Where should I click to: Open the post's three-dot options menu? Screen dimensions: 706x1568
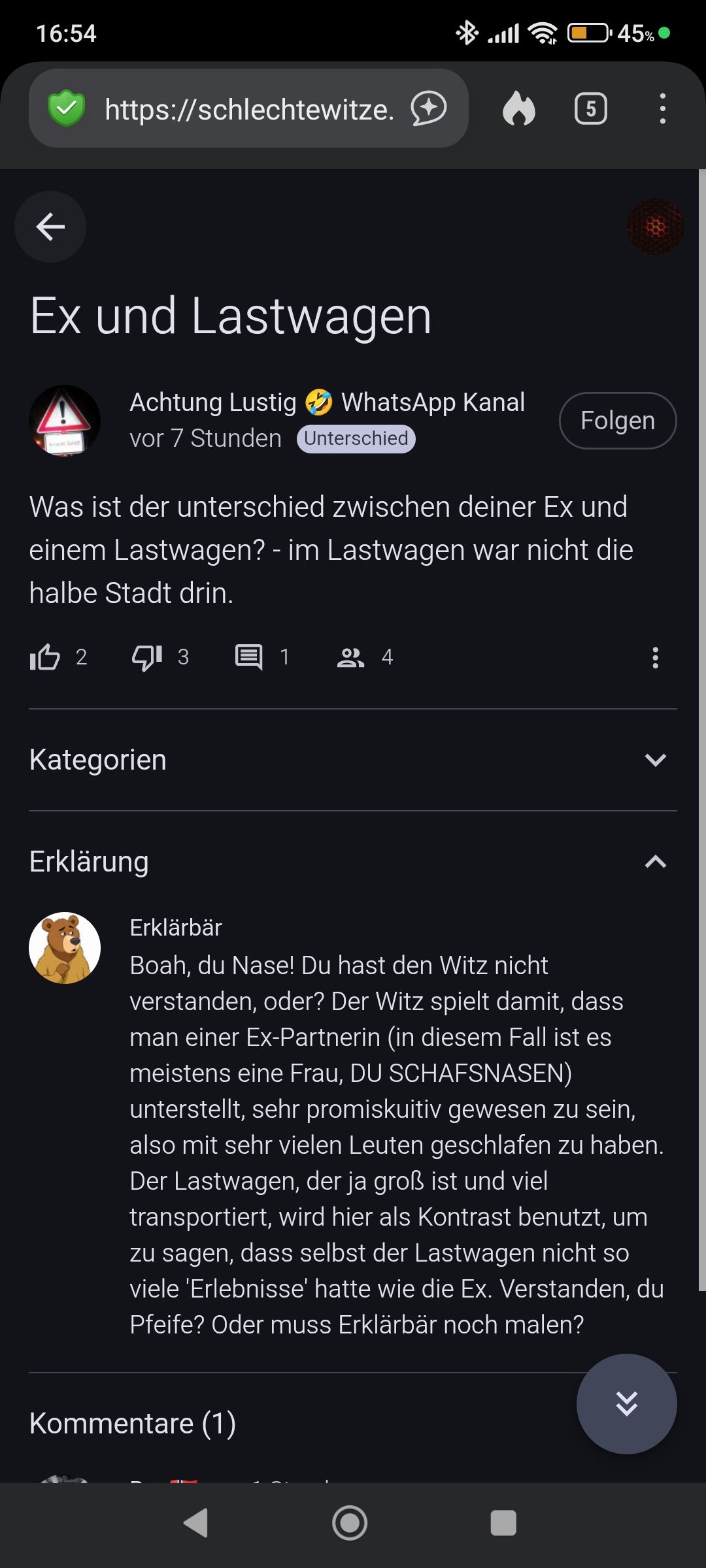pos(655,657)
